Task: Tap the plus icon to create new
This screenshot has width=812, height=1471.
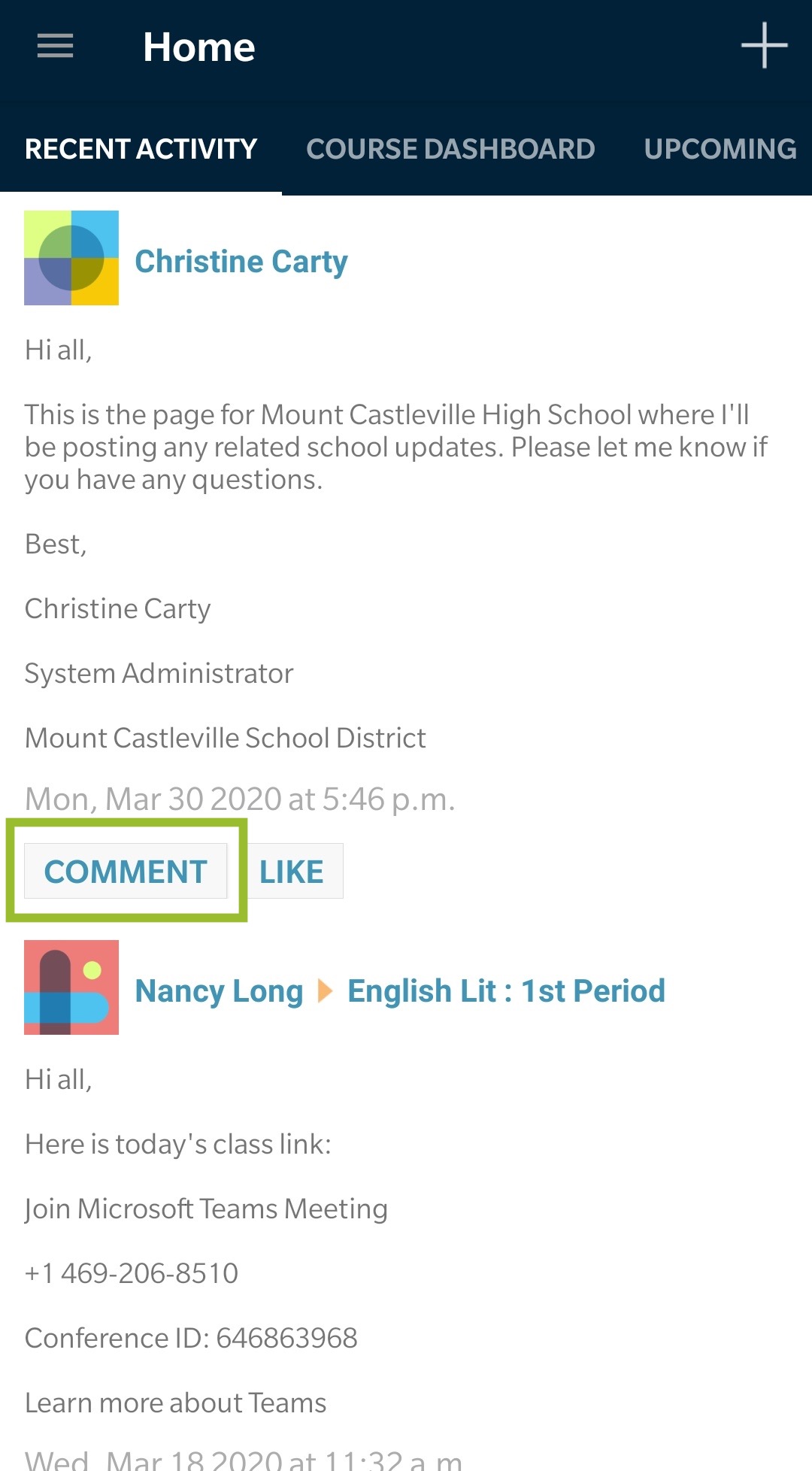Action: pyautogui.click(x=764, y=46)
